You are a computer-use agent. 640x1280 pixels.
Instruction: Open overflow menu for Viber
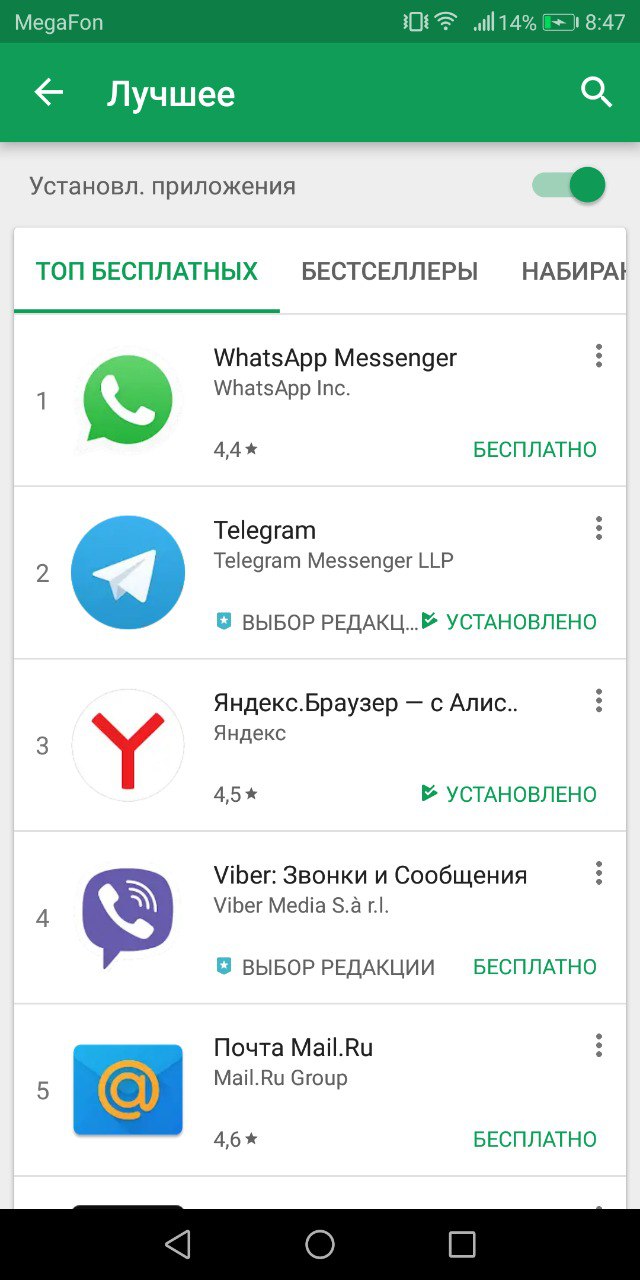pos(598,873)
